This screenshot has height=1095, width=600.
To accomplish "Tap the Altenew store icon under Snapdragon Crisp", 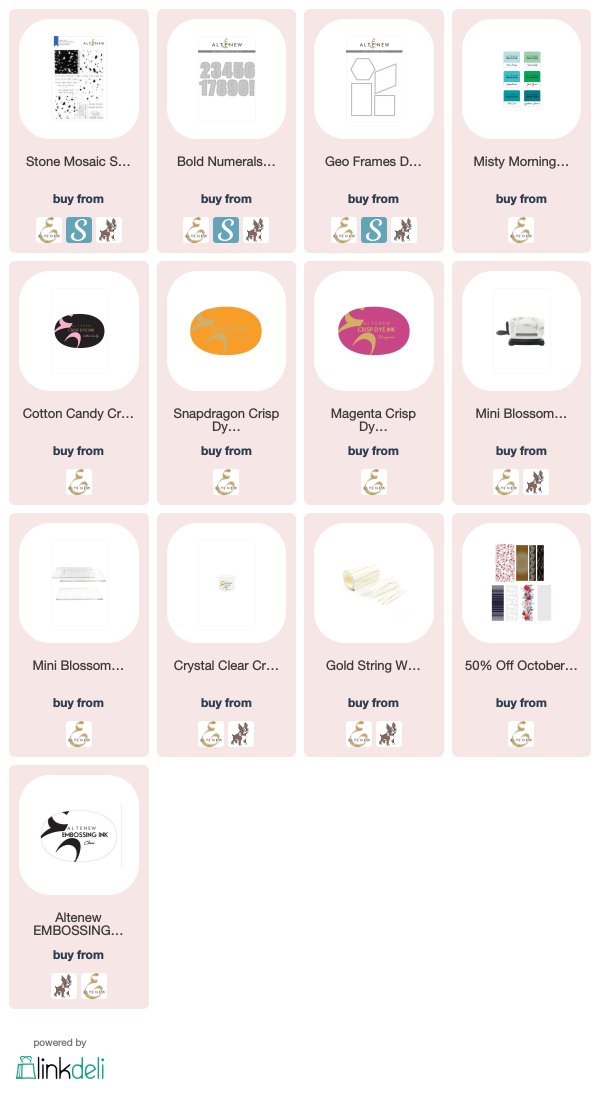I will coord(226,482).
